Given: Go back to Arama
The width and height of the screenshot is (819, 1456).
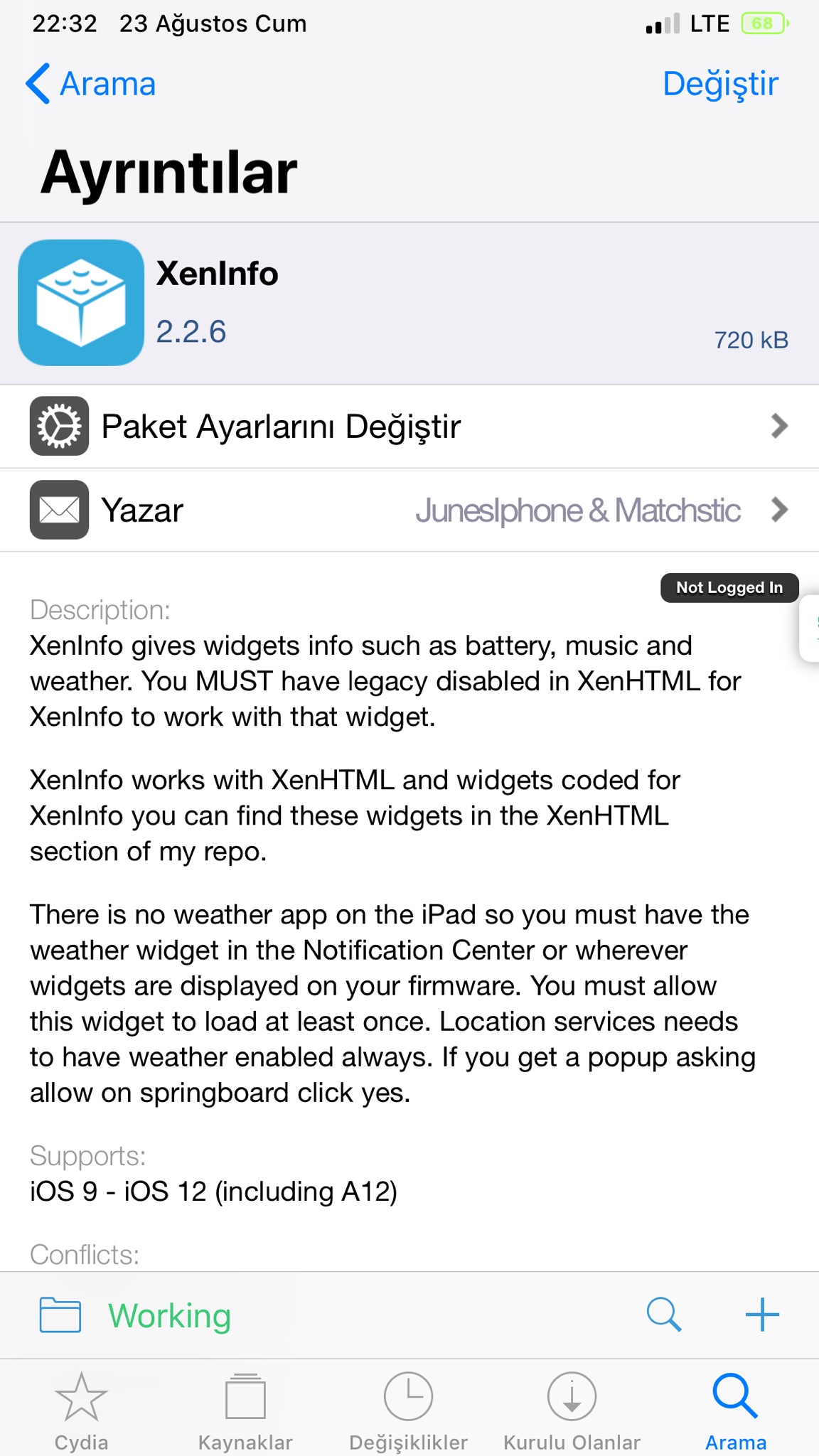Looking at the screenshot, I should tap(91, 84).
